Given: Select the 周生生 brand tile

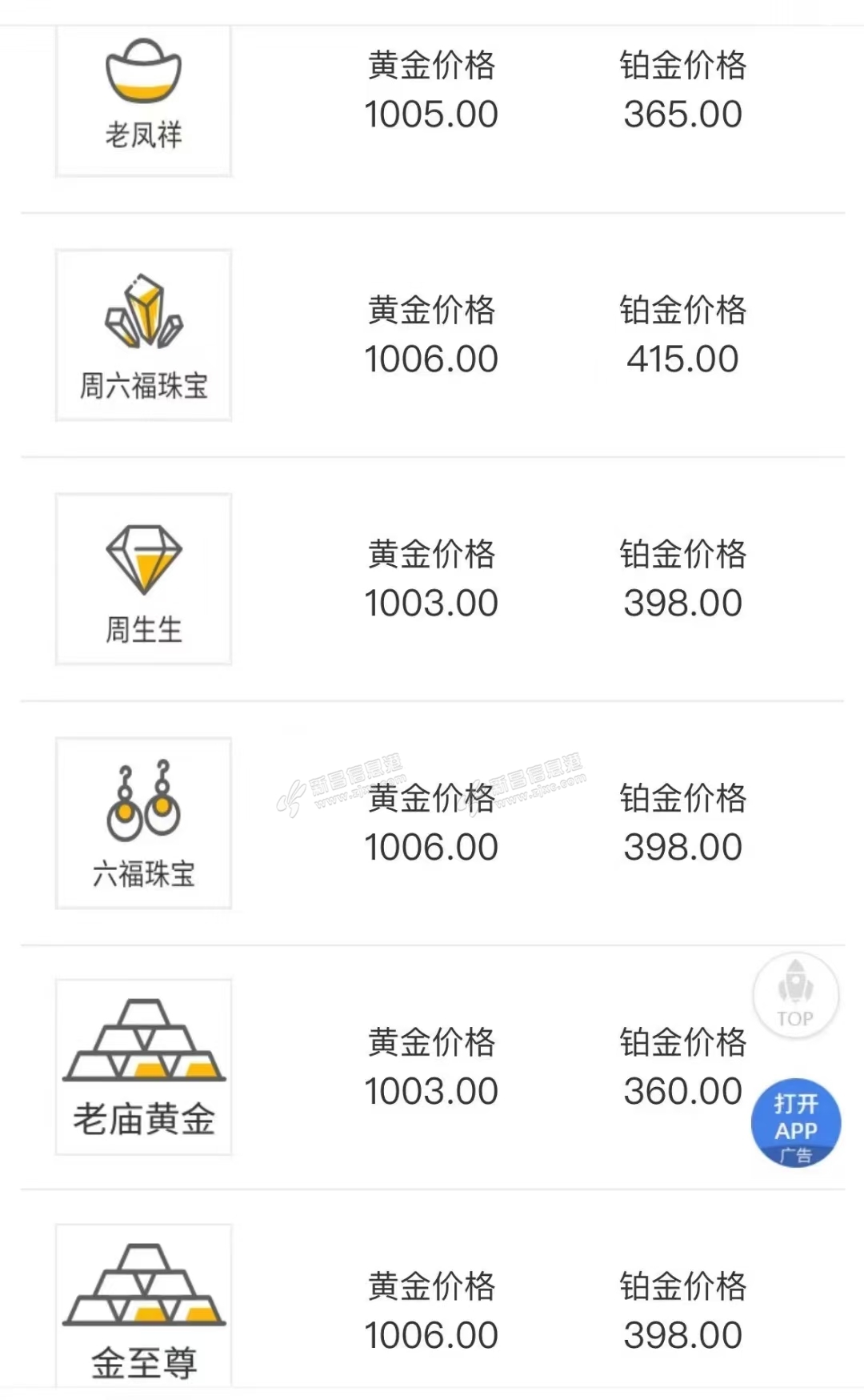Looking at the screenshot, I should (x=143, y=580).
